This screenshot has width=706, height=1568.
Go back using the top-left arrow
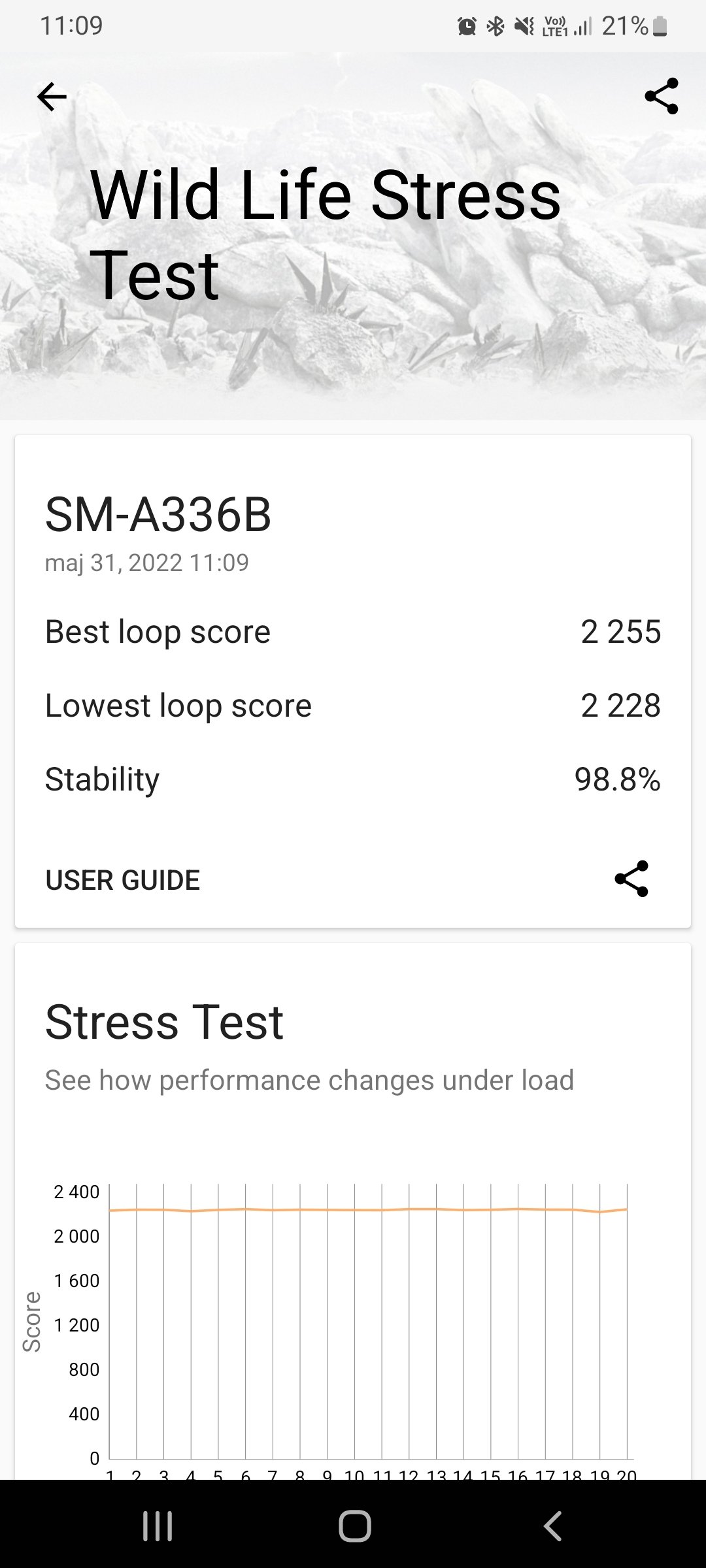[x=52, y=97]
